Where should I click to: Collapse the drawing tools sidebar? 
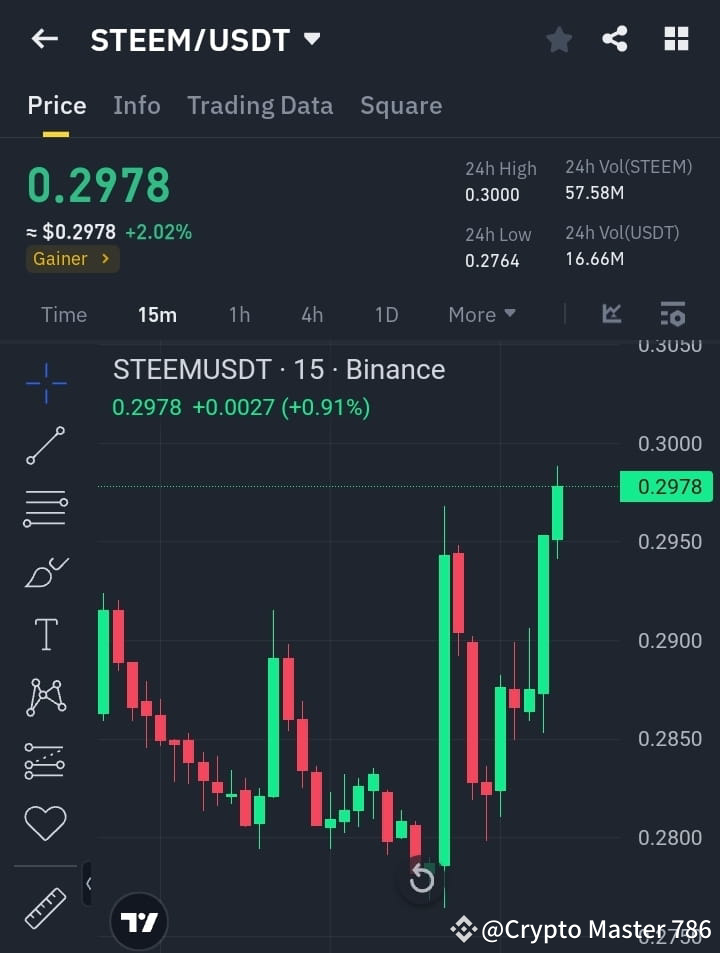88,884
